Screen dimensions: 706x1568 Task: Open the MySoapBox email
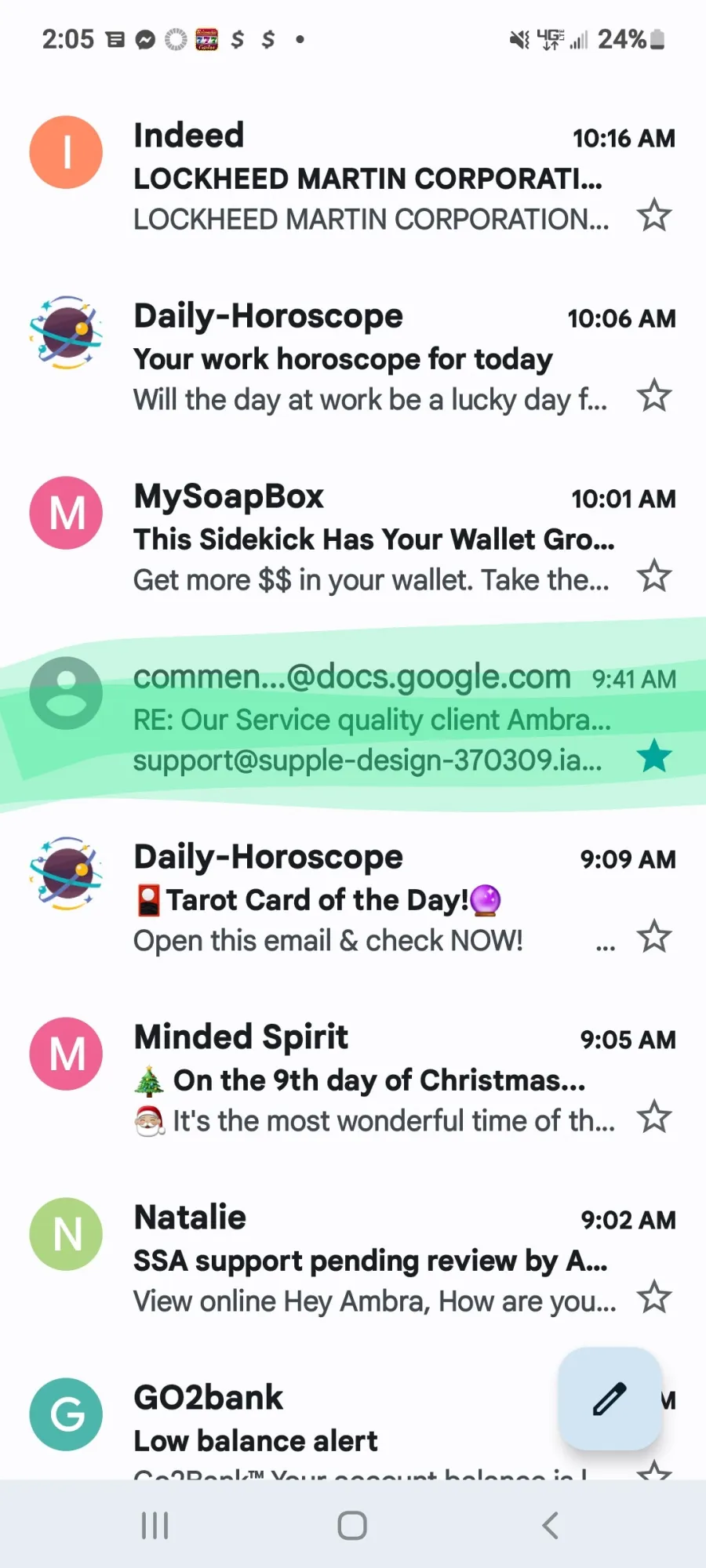[353, 537]
